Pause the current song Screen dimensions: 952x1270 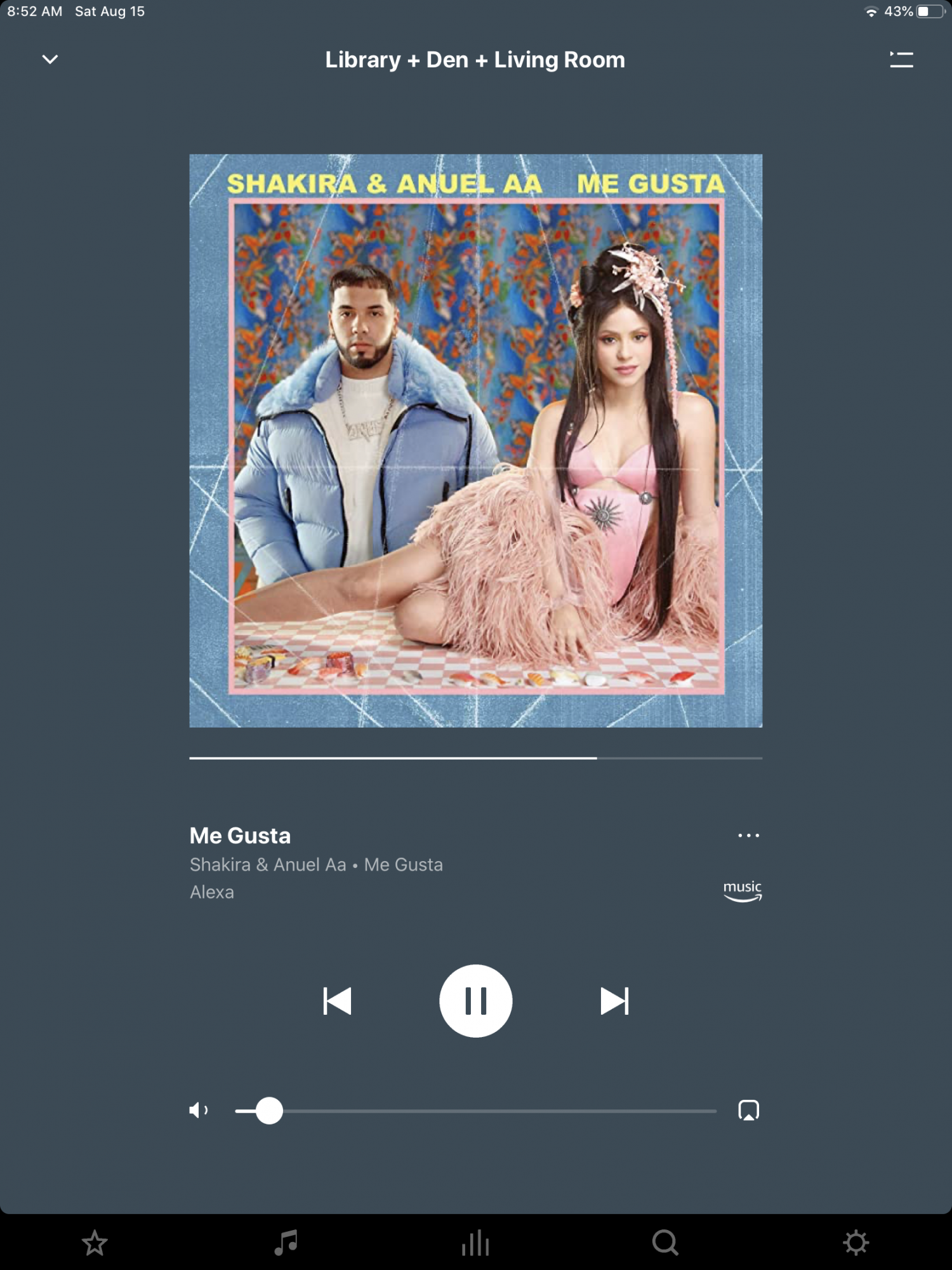(x=475, y=1001)
